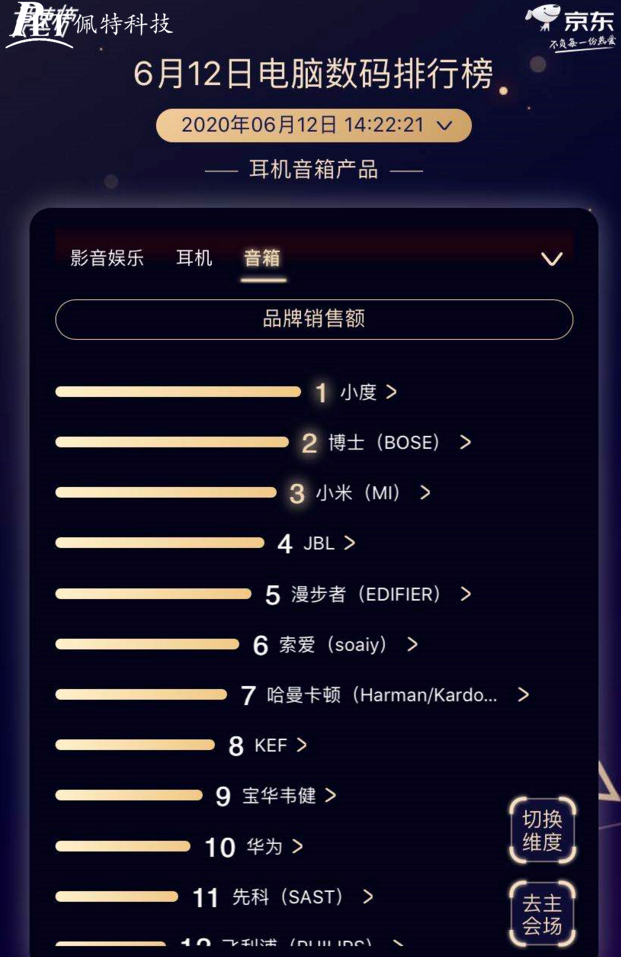This screenshot has width=621, height=957.
Task: Open the 博士 (BOSE) brand entry
Action: (397, 442)
